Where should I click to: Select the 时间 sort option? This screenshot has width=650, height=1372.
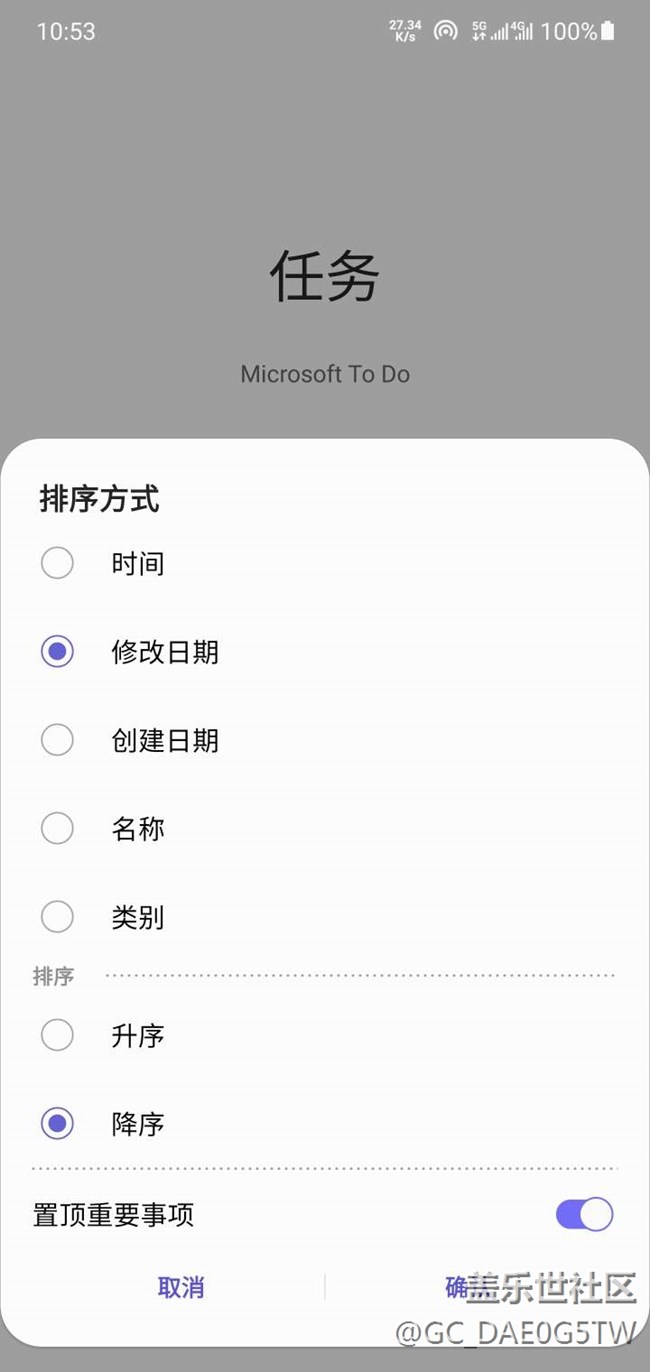(x=57, y=563)
